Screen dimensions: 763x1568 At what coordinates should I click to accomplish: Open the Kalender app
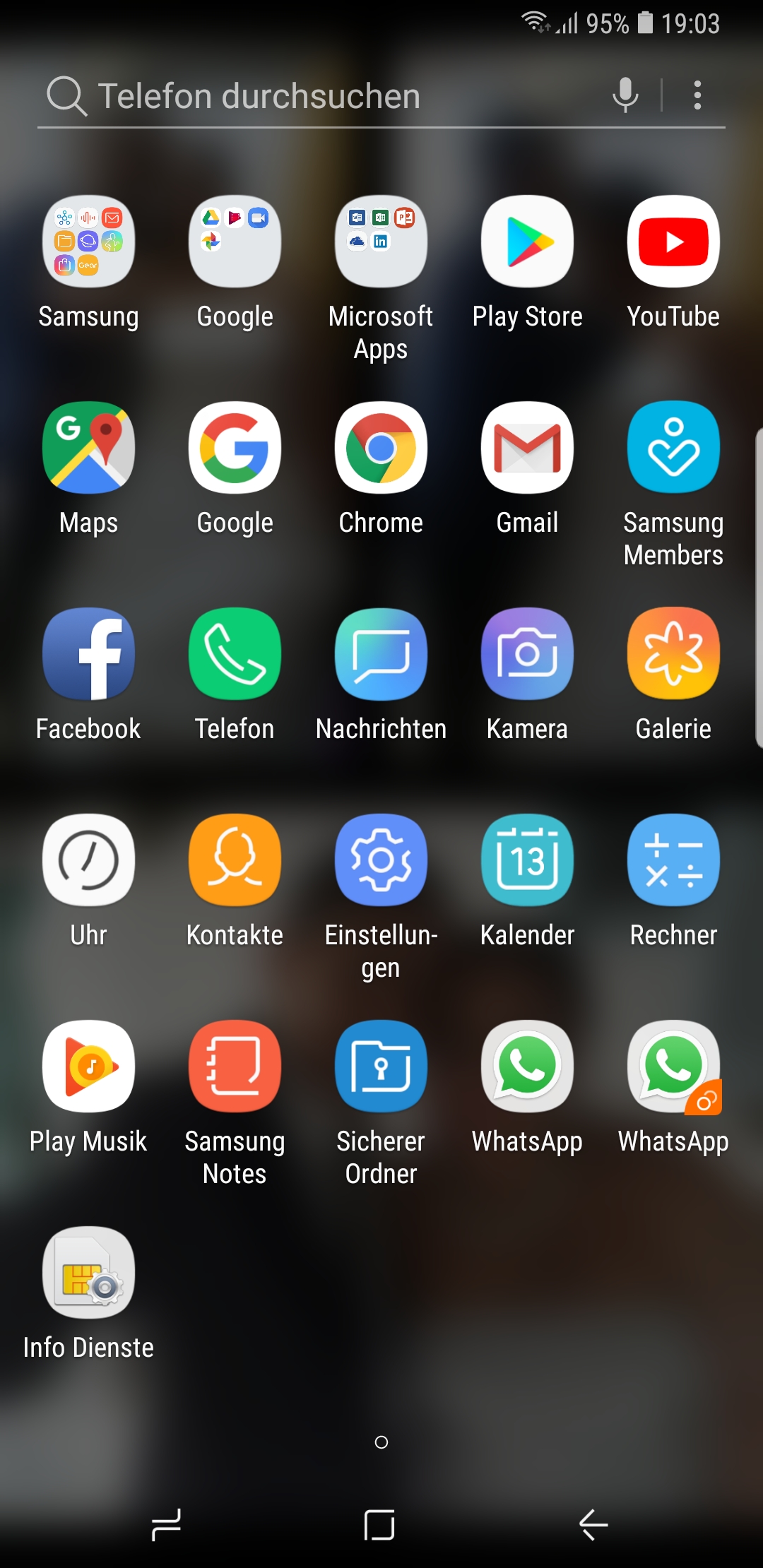click(527, 860)
